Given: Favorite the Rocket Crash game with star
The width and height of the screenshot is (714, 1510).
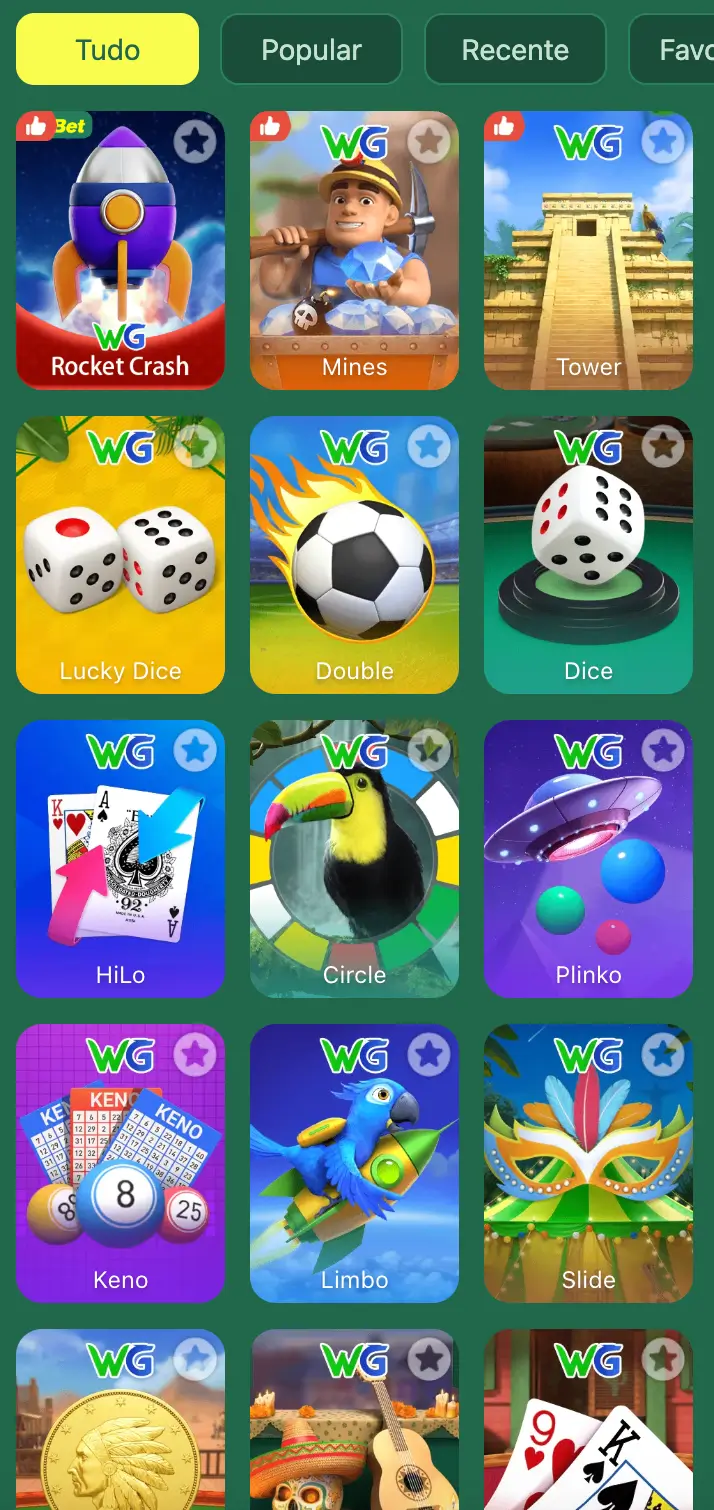Looking at the screenshot, I should tap(195, 142).
